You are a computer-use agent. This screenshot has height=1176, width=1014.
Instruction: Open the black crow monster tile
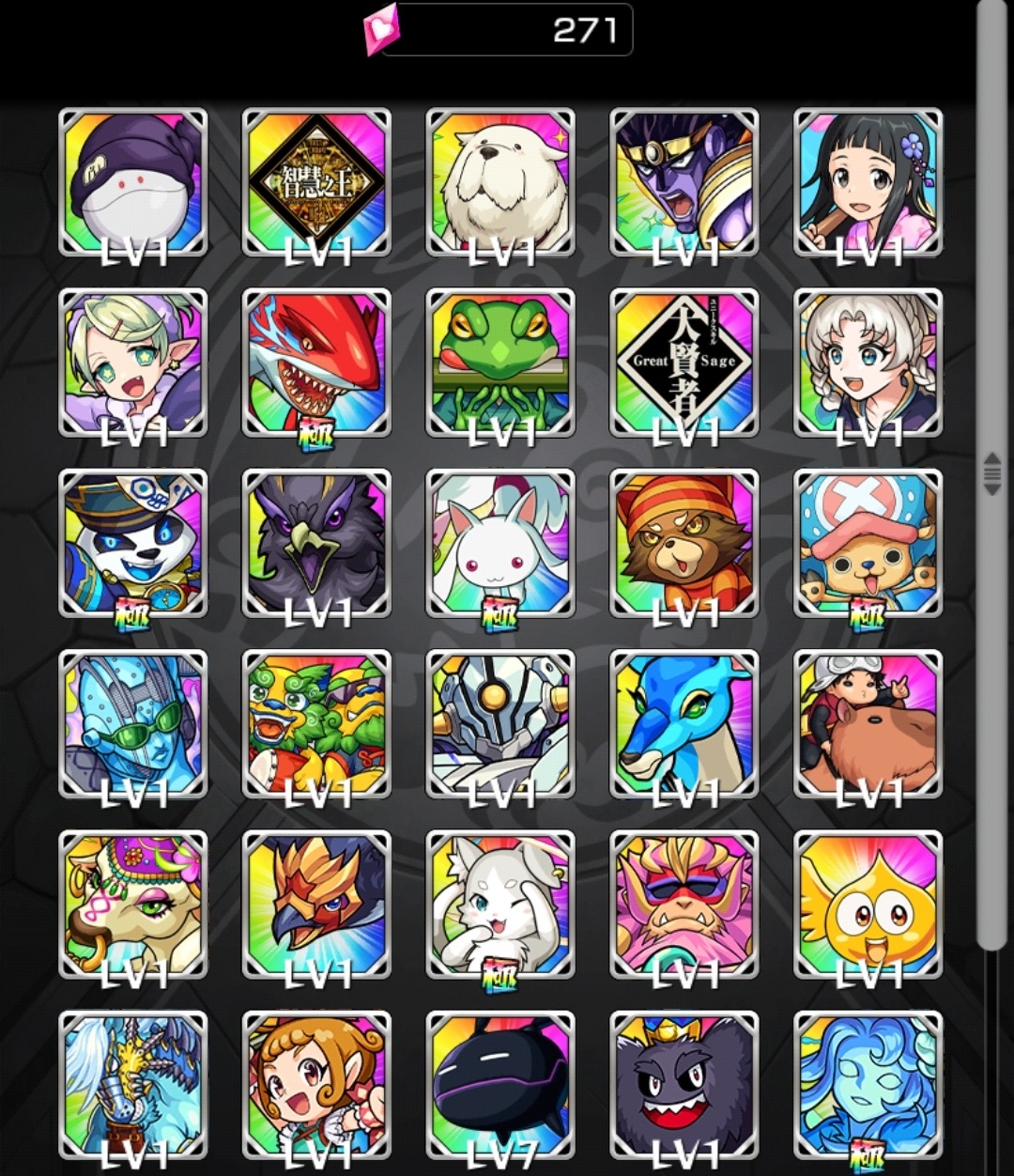pos(316,543)
